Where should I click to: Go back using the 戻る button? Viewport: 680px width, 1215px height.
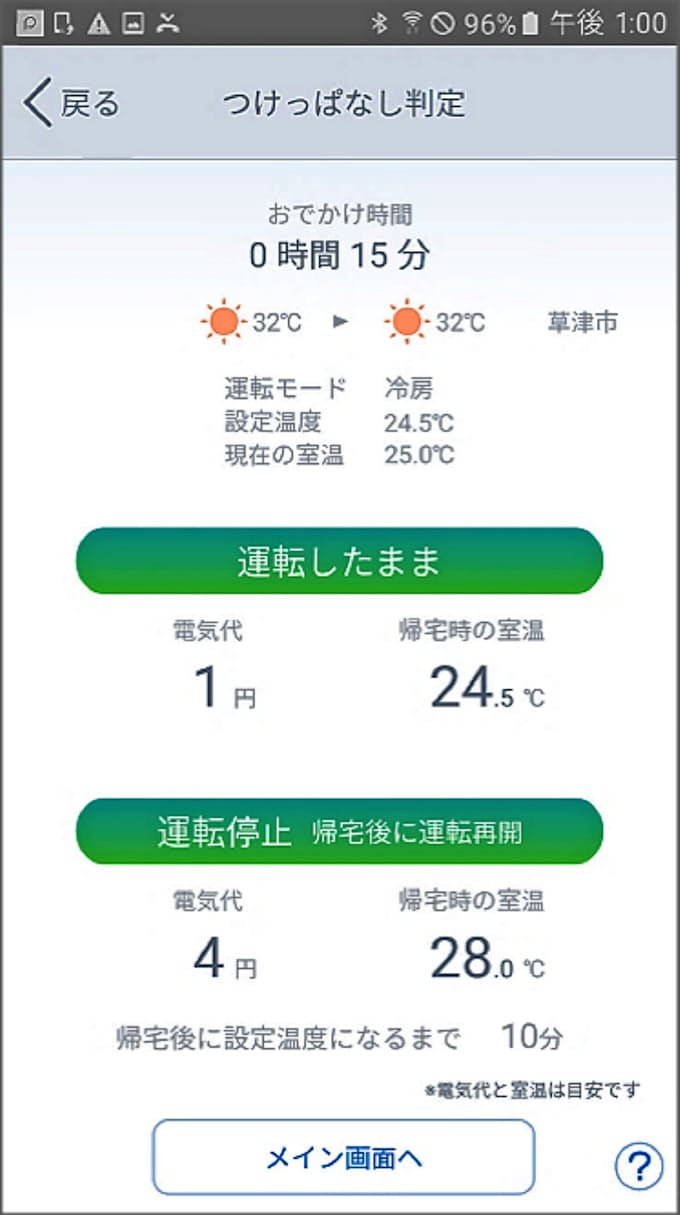[70, 104]
